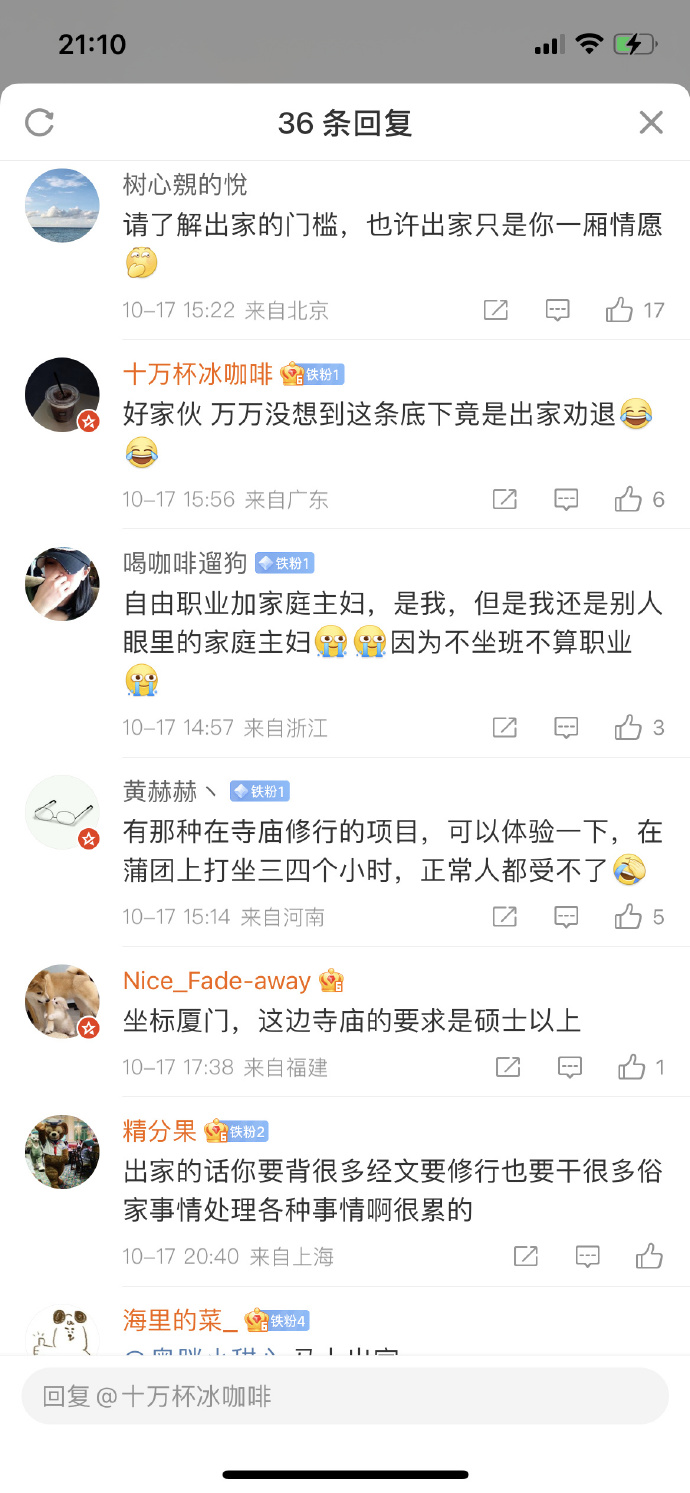Viewport: 690px width, 1493px height.
Task: Close the replies panel
Action: [x=651, y=123]
